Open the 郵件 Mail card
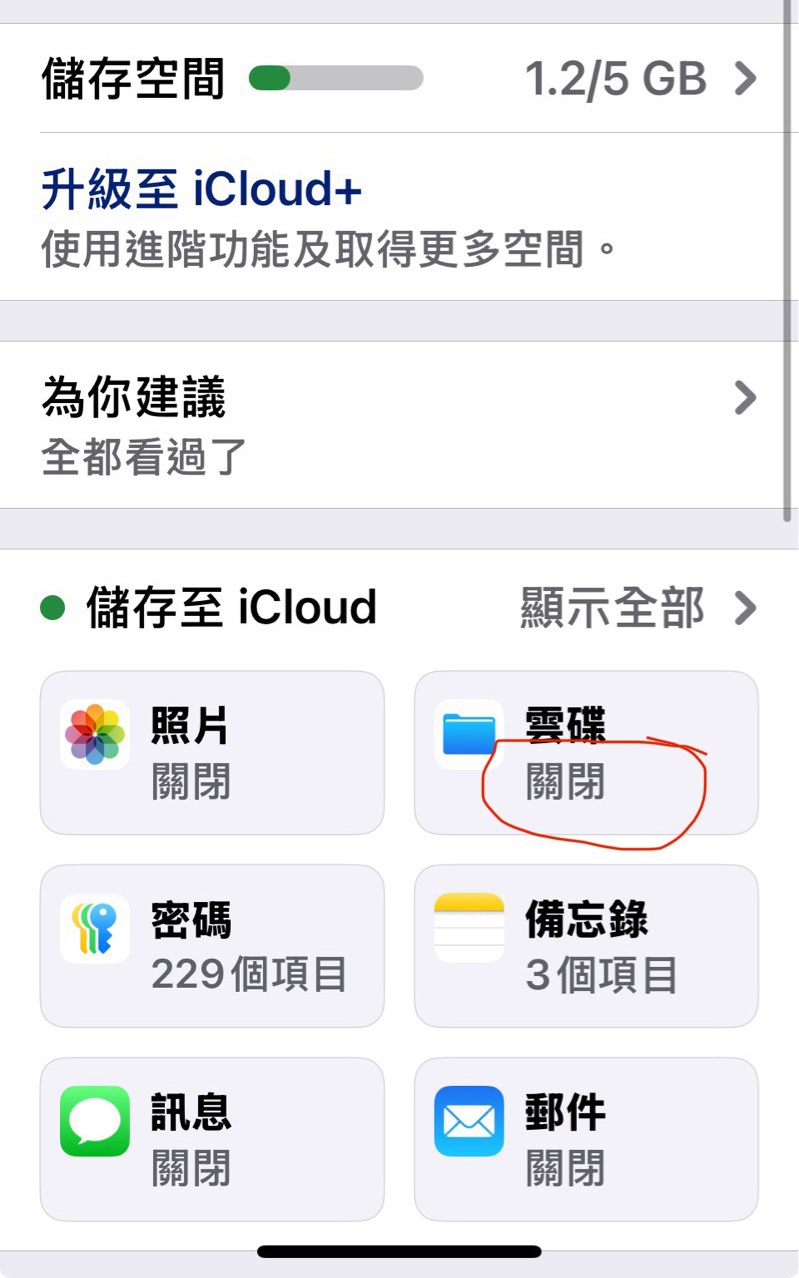 [586, 1139]
